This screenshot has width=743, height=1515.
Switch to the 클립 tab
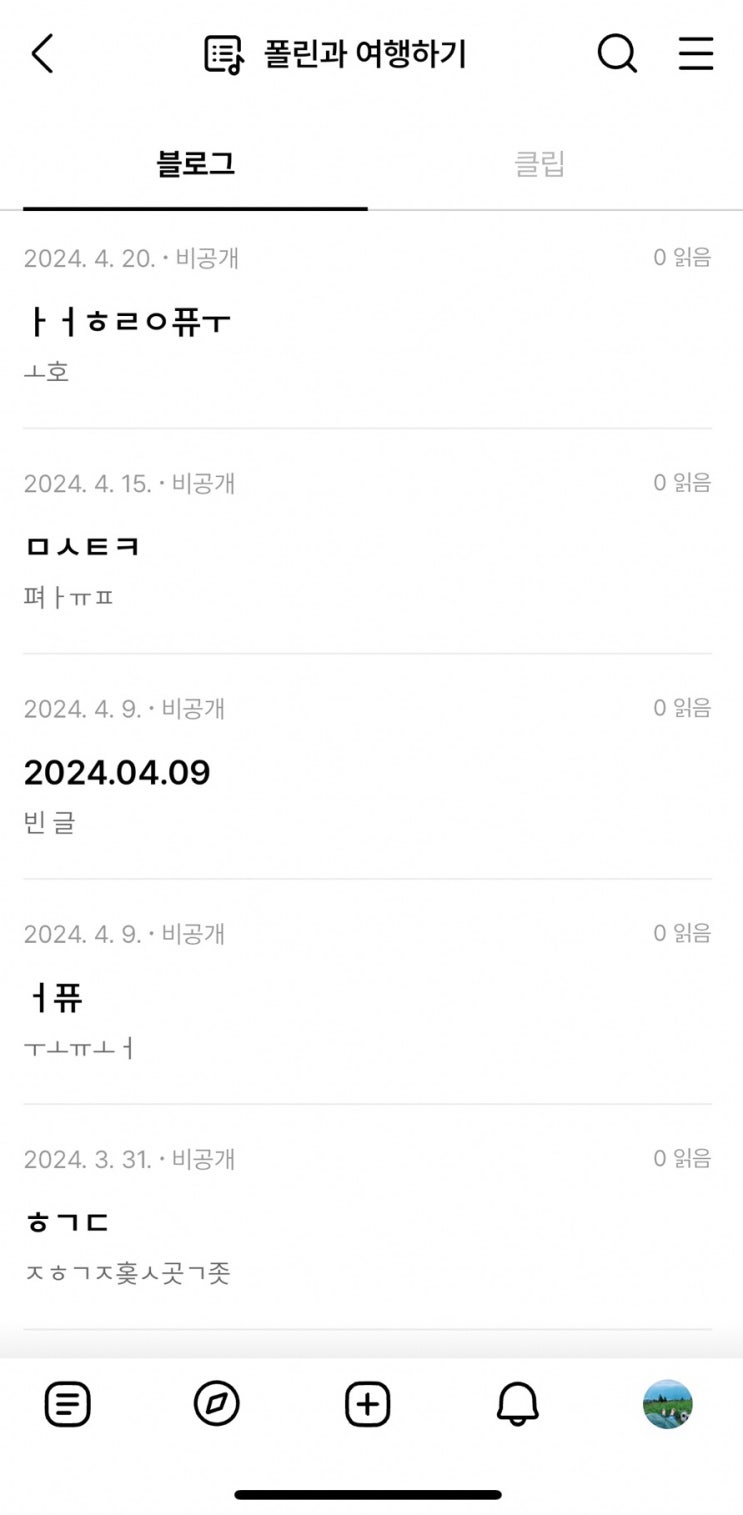(540, 165)
